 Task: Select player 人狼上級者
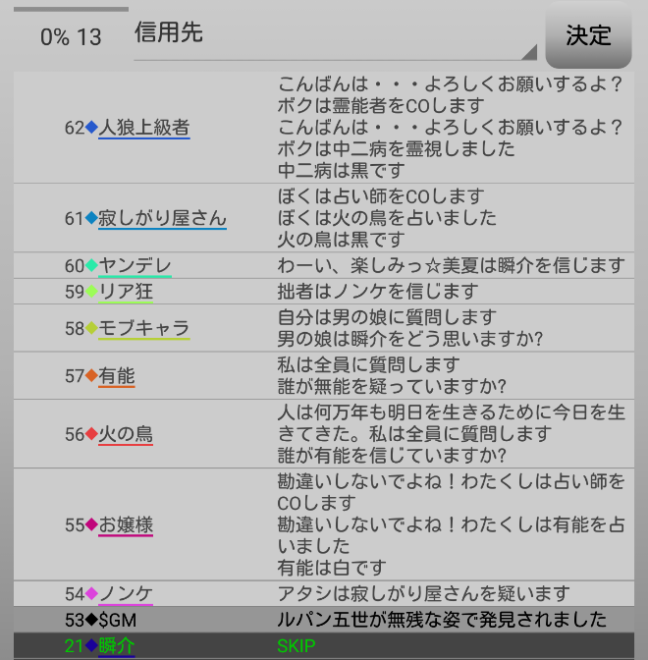144,128
